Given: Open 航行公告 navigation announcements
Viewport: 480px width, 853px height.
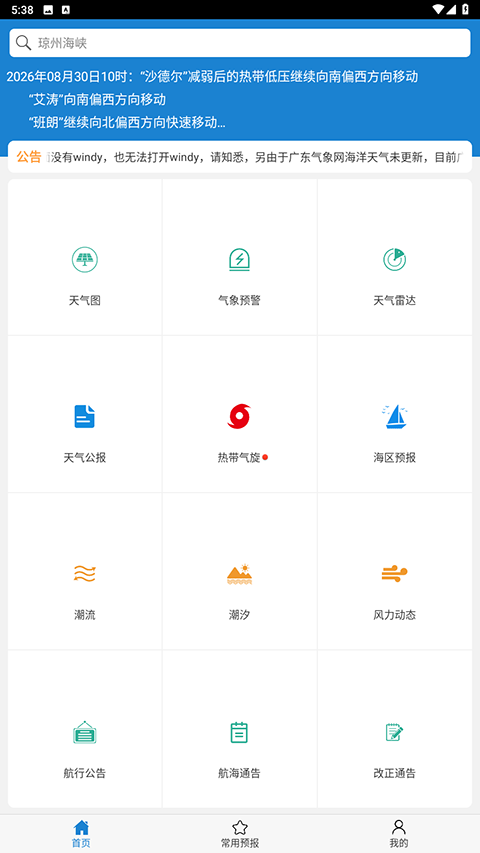Looking at the screenshot, I should click(x=85, y=729).
